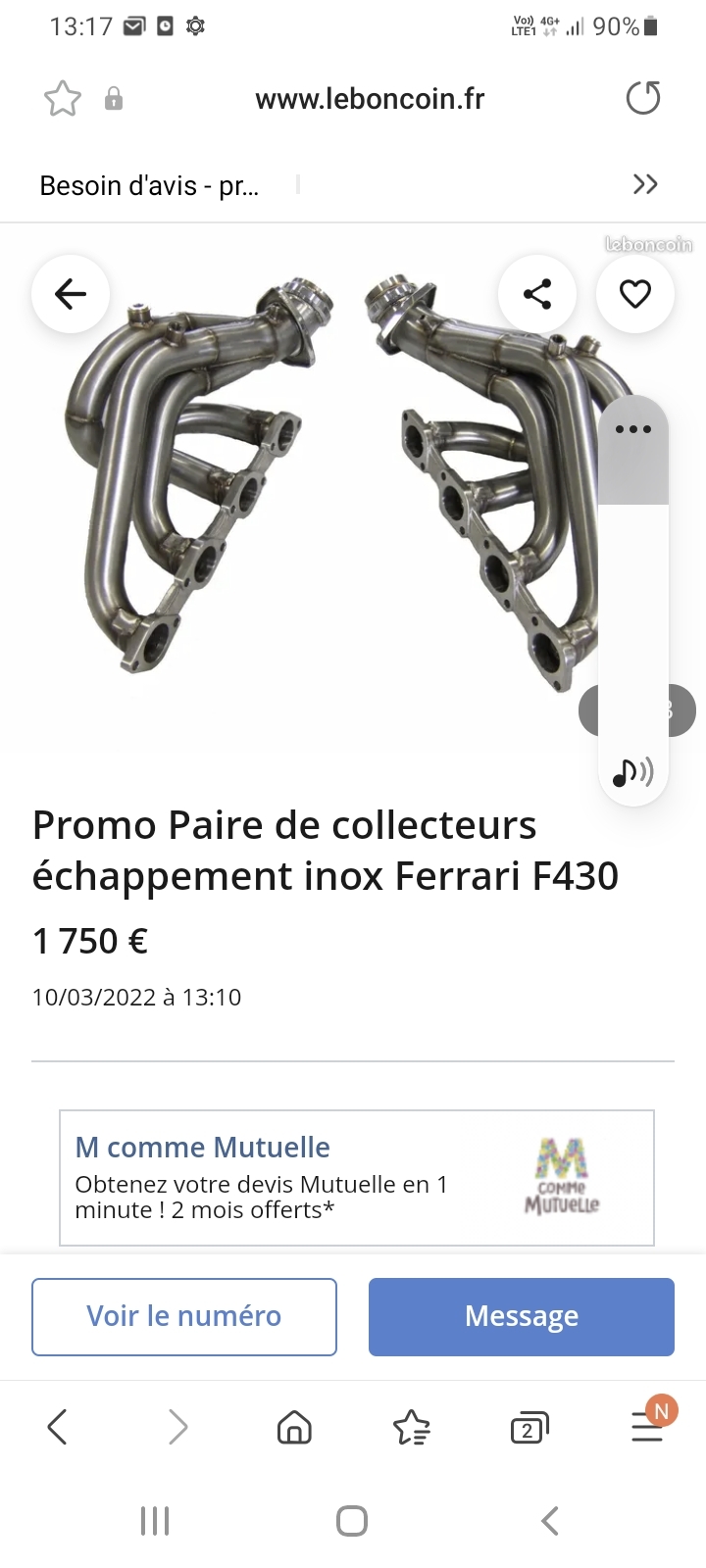Bookmark this page with the star icon
The height and width of the screenshot is (1568, 706).
click(63, 99)
